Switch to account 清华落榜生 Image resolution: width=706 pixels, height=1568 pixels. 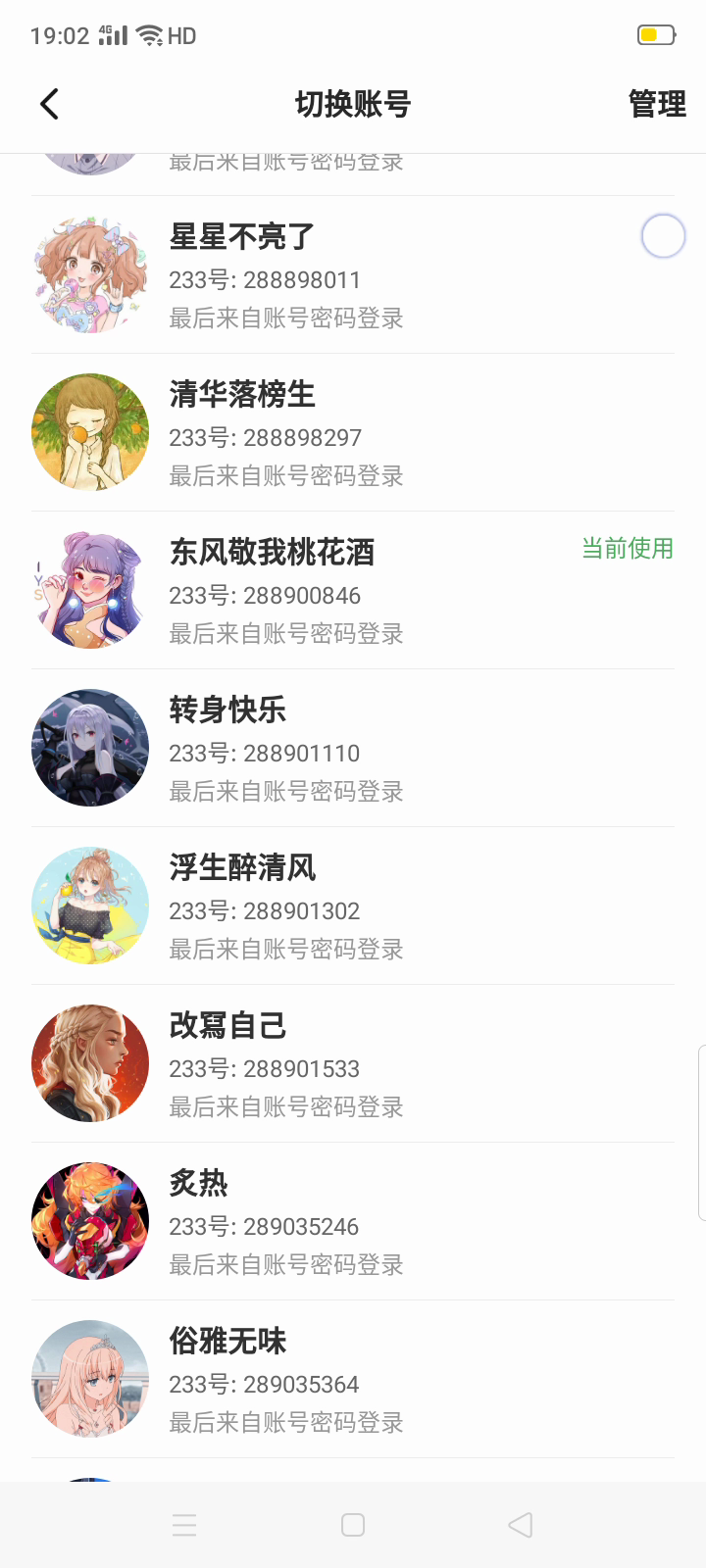coord(353,433)
